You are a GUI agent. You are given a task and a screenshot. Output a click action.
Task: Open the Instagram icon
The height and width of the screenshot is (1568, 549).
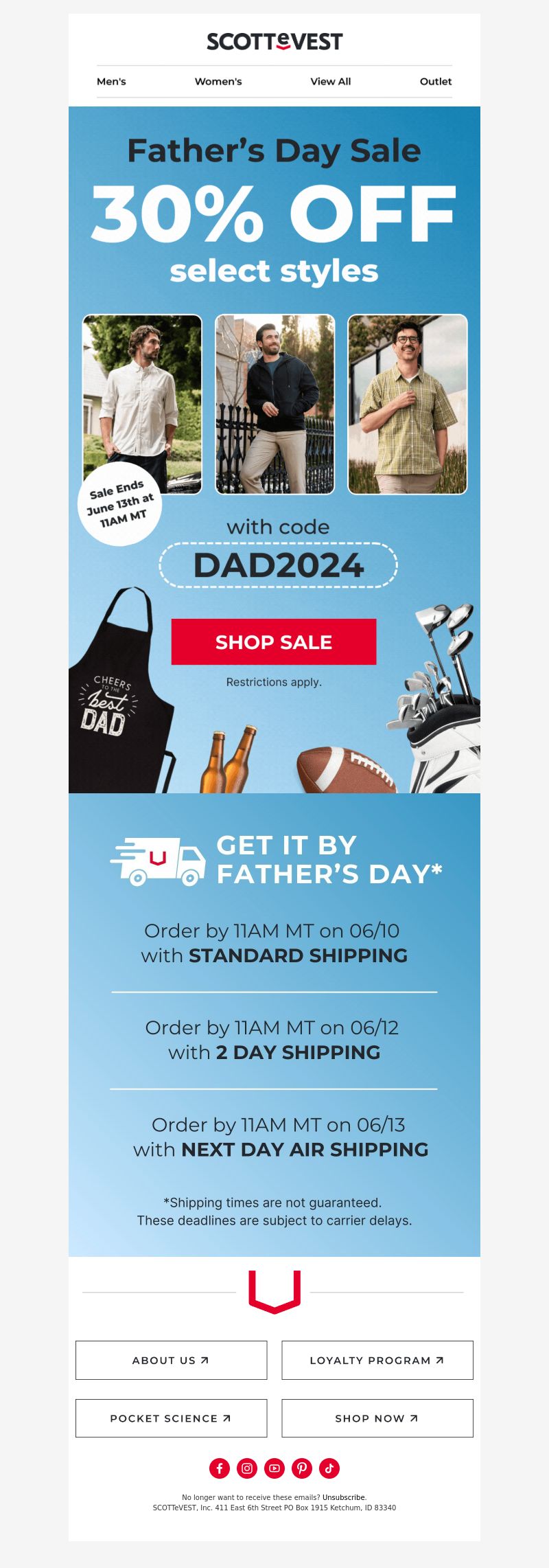[247, 1468]
